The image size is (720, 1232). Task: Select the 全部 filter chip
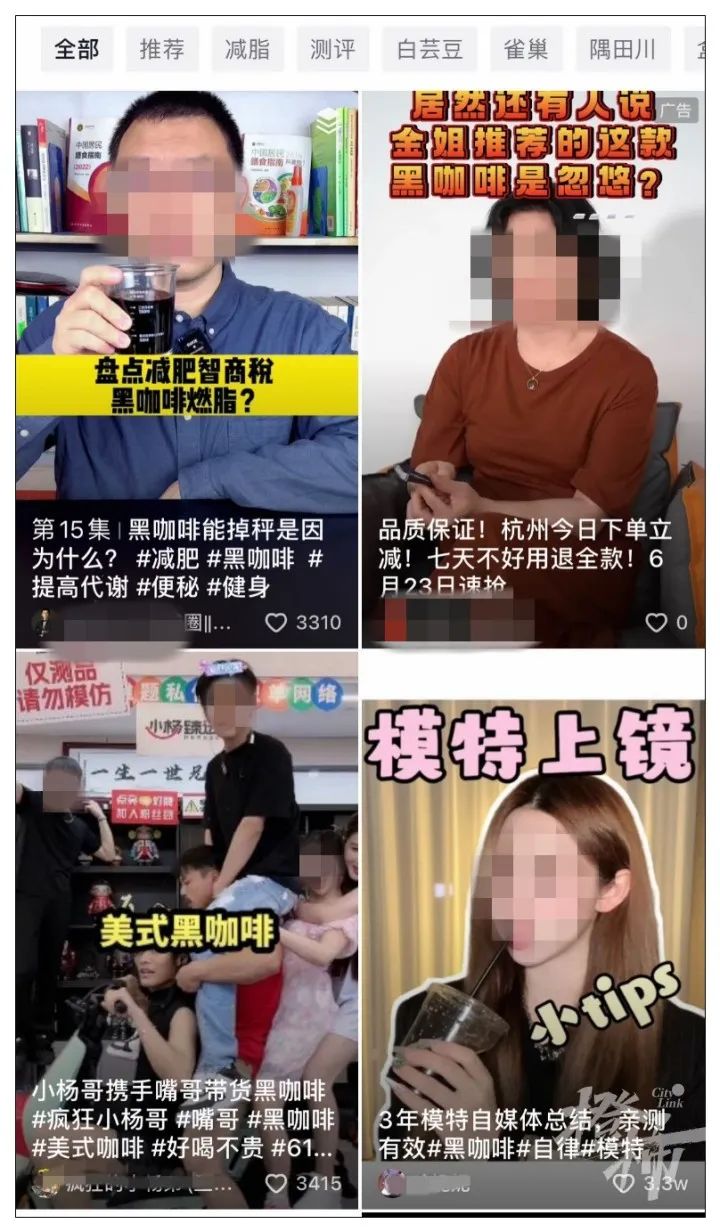[x=76, y=49]
